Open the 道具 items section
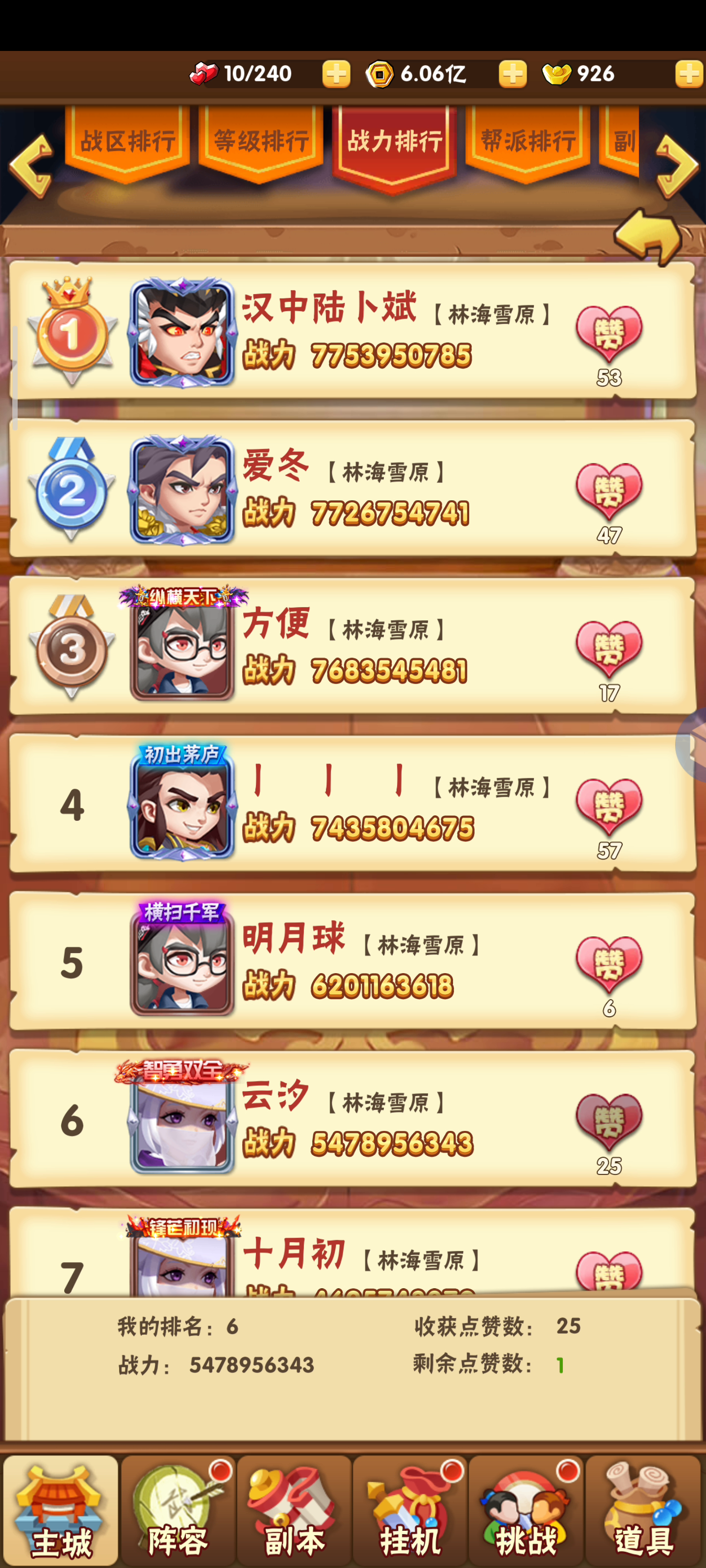Image resolution: width=706 pixels, height=1568 pixels. (x=643, y=1510)
